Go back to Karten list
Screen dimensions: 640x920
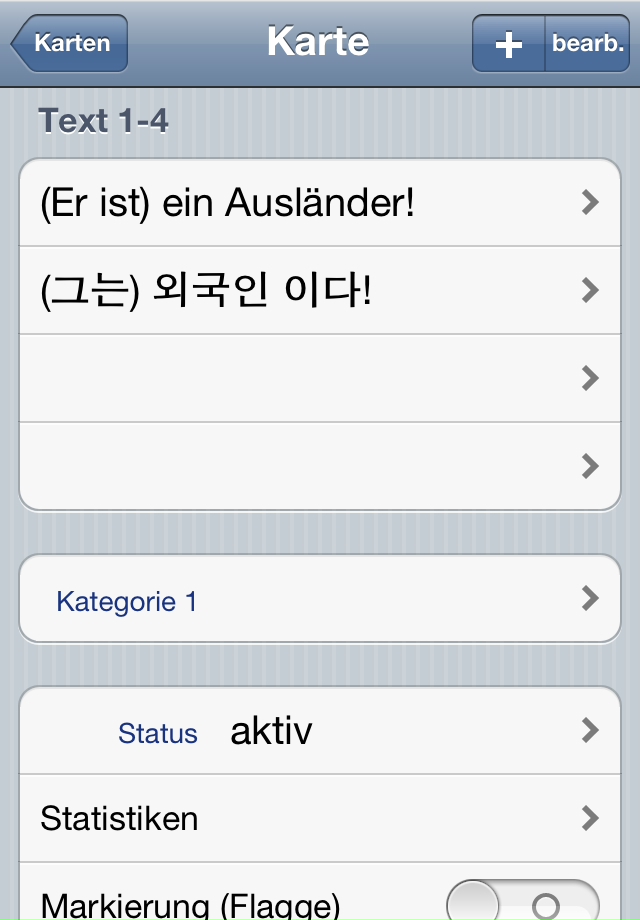(70, 44)
